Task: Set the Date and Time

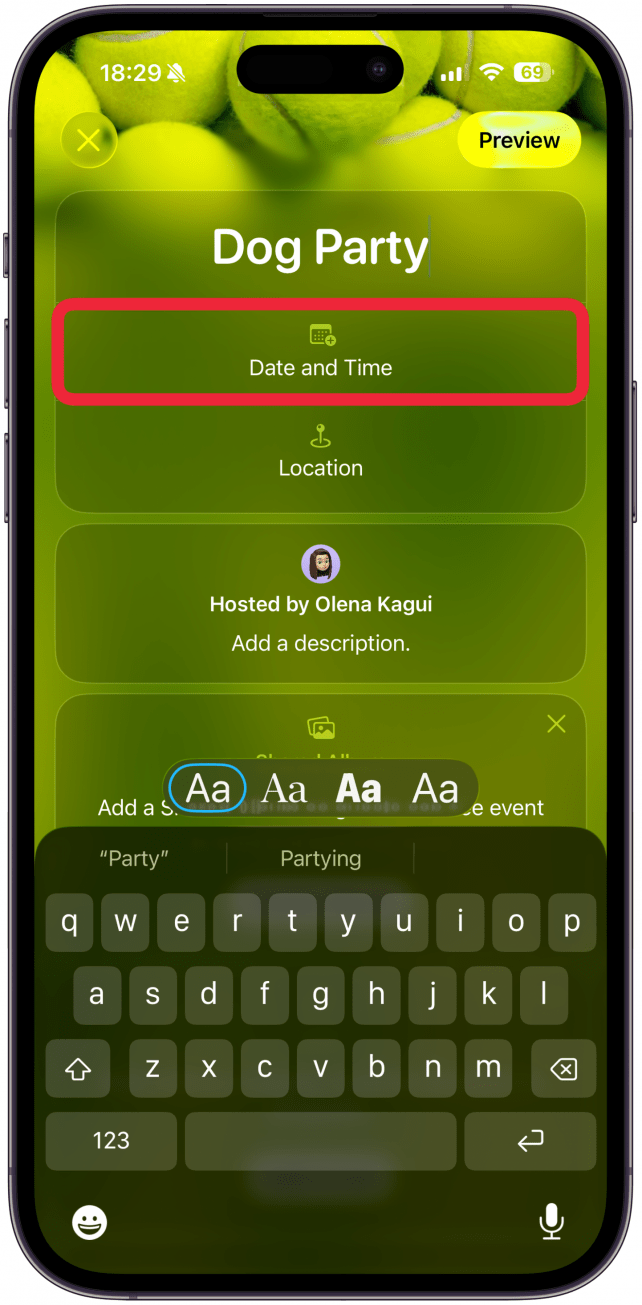Action: (320, 352)
